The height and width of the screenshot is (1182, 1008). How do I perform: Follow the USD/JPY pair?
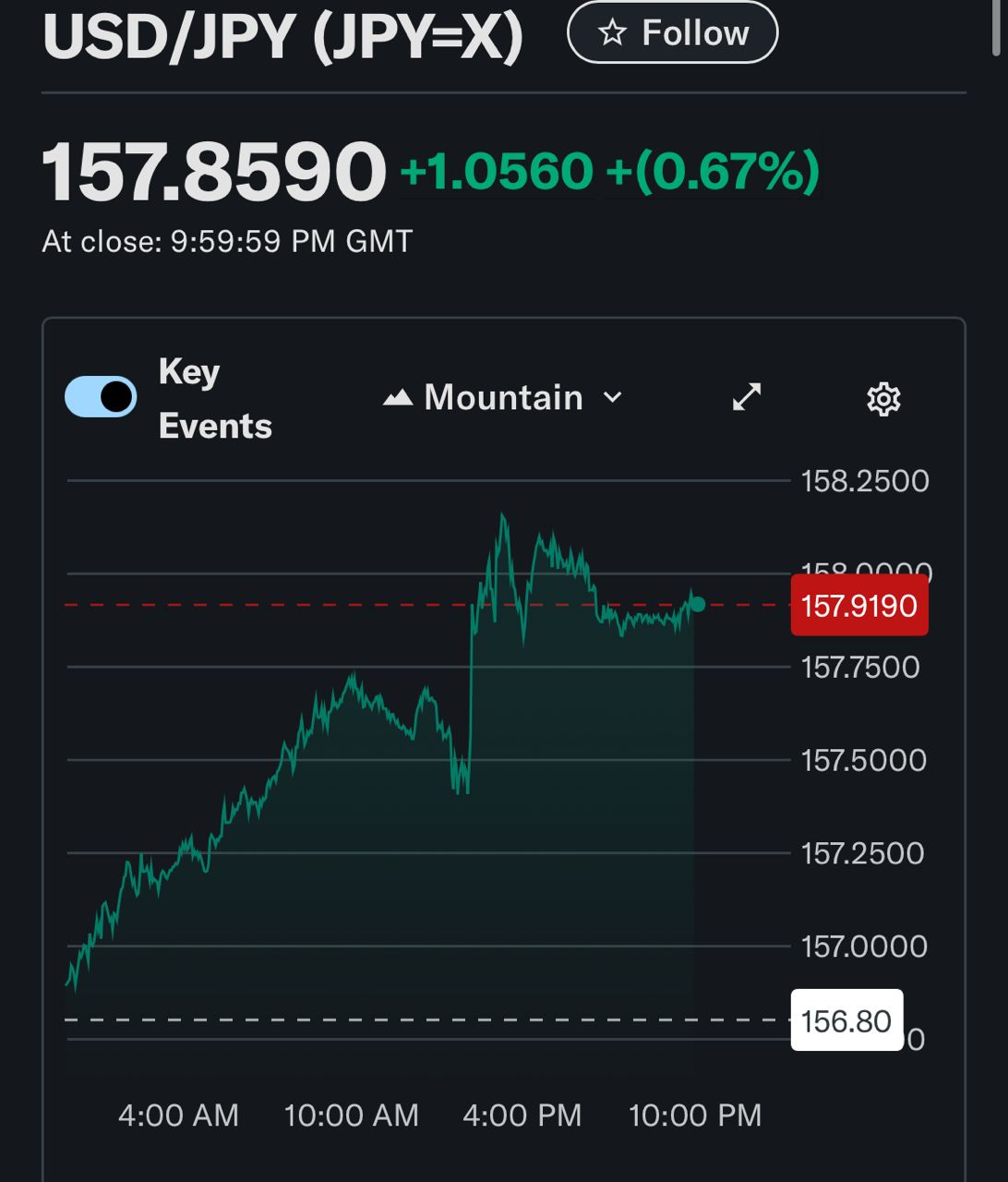[x=672, y=33]
